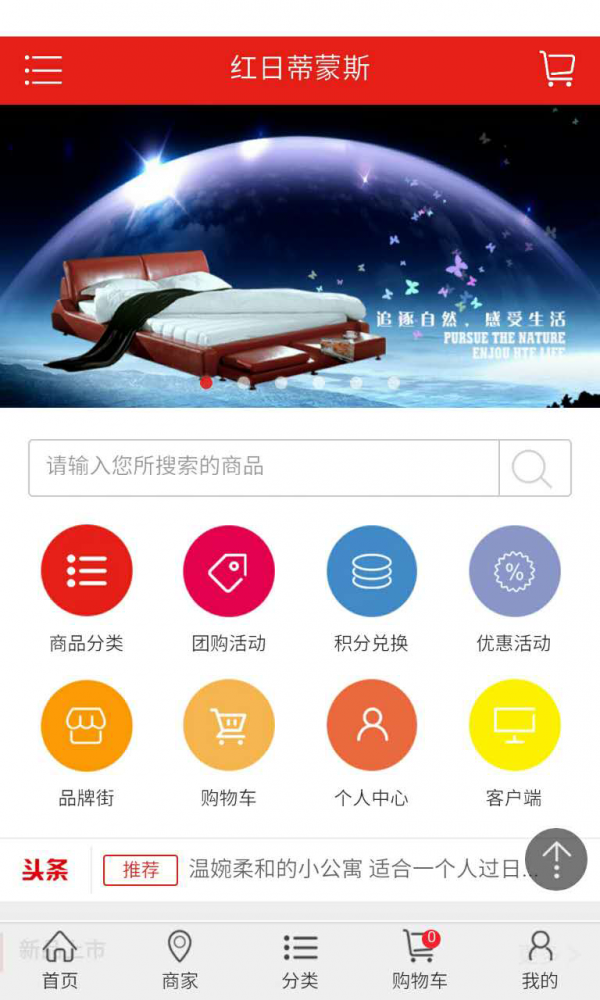Open the orange 购物车 shortcut in the grid
This screenshot has height=1000, width=600.
(229, 726)
